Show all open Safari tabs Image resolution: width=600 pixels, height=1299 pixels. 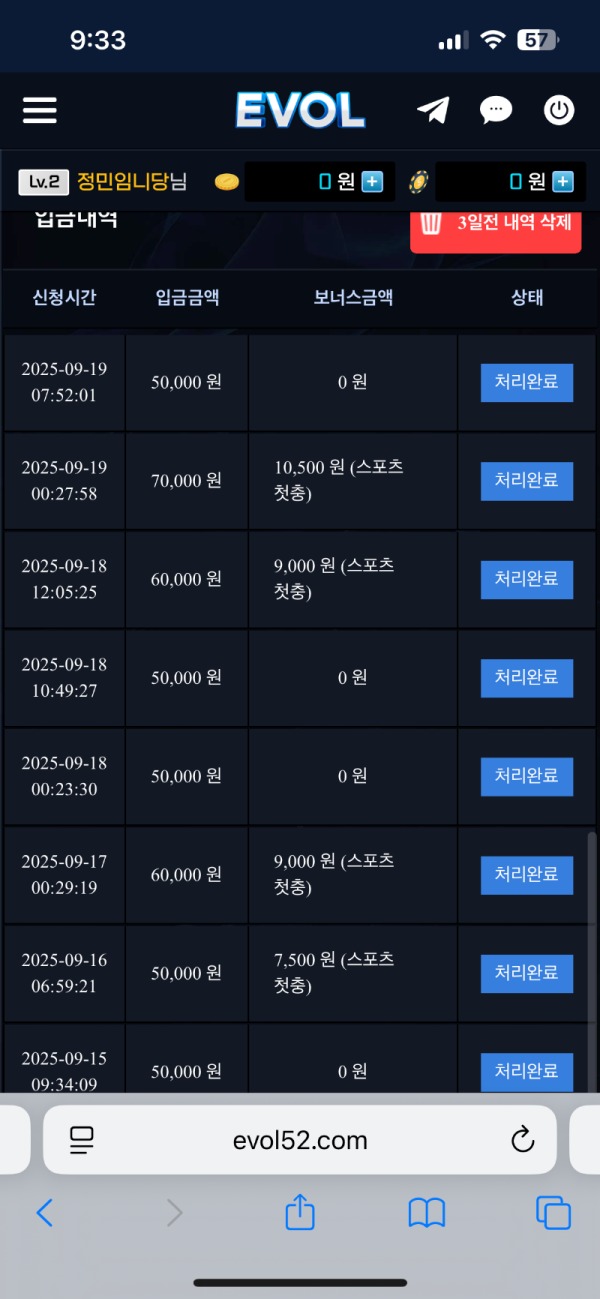click(553, 1213)
